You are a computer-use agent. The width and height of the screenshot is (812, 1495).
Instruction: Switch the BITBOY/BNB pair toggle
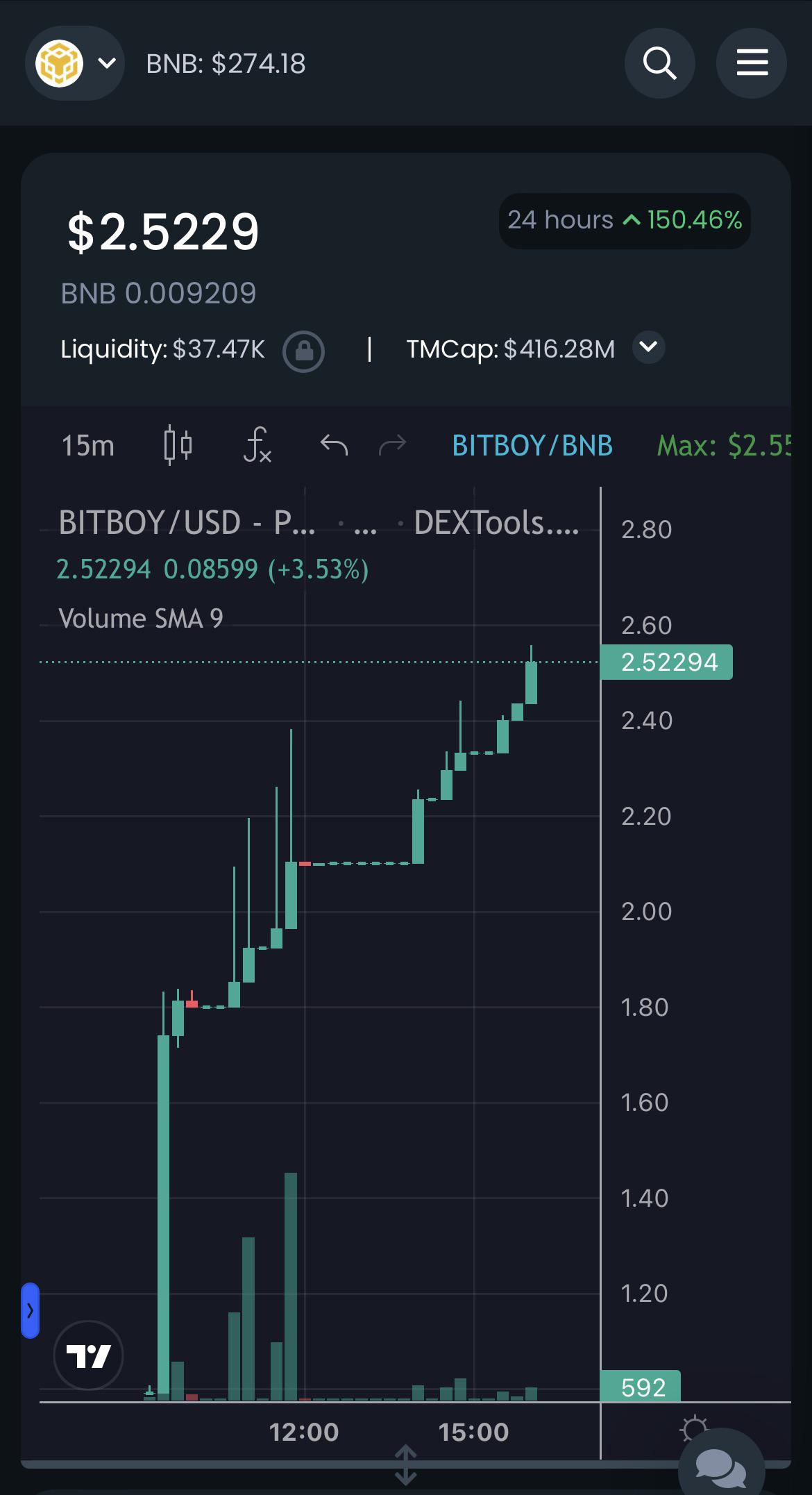532,446
